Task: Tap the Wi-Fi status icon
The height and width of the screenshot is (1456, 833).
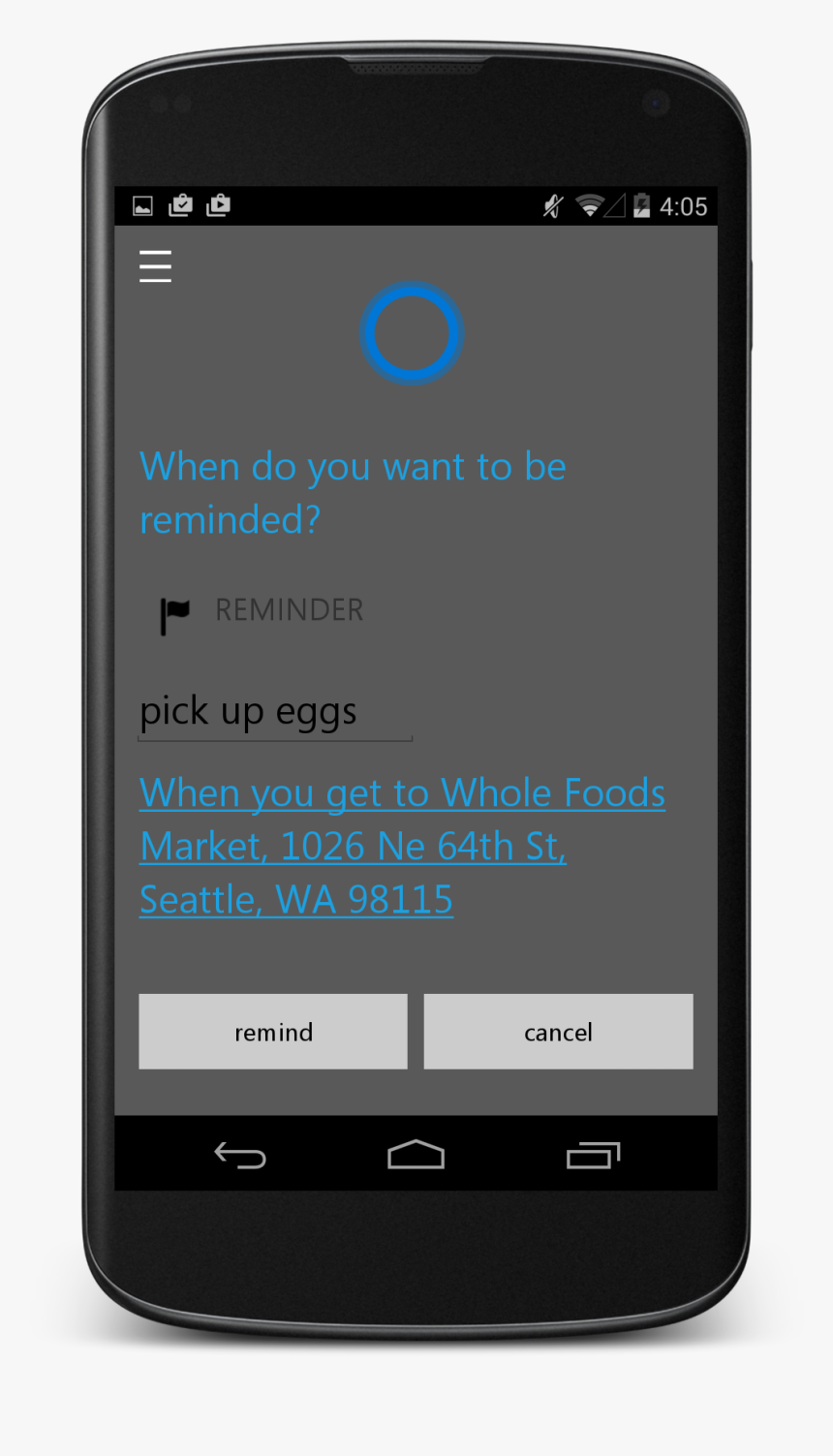Action: (591, 205)
